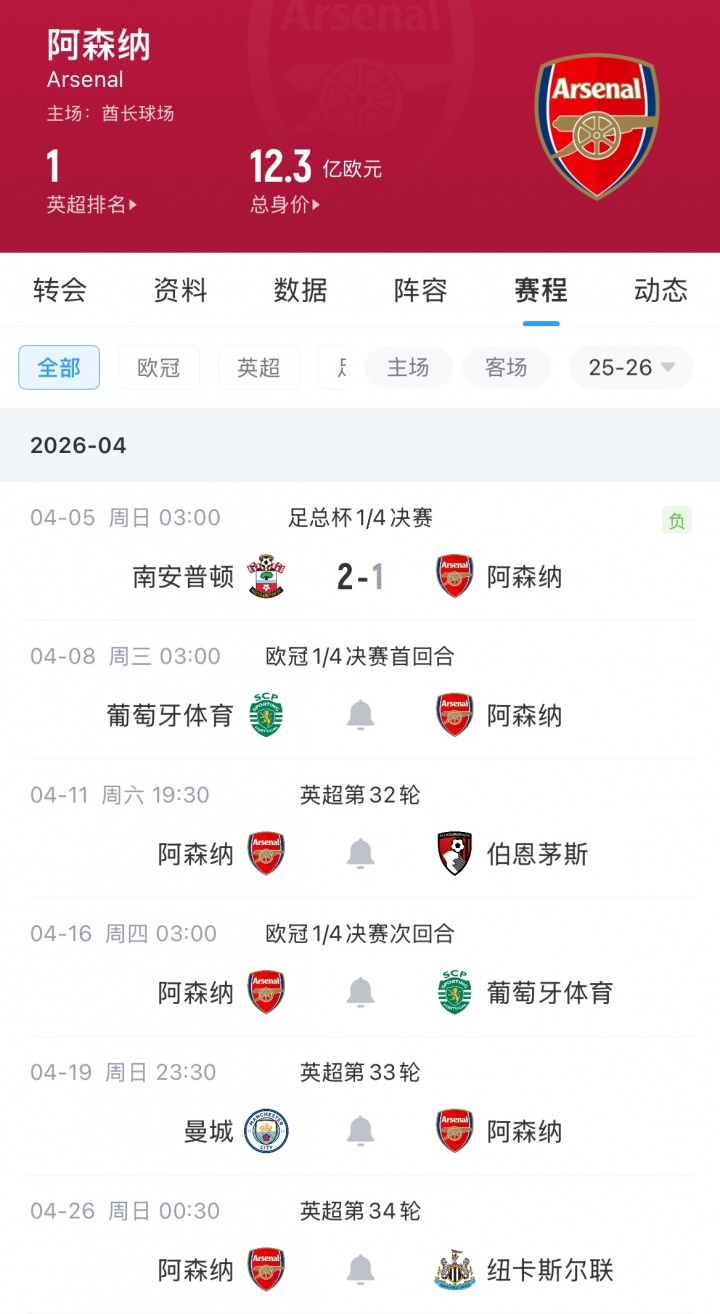Screen dimensions: 720x1314
Task: Expand 总身价 details
Action: click(x=282, y=196)
